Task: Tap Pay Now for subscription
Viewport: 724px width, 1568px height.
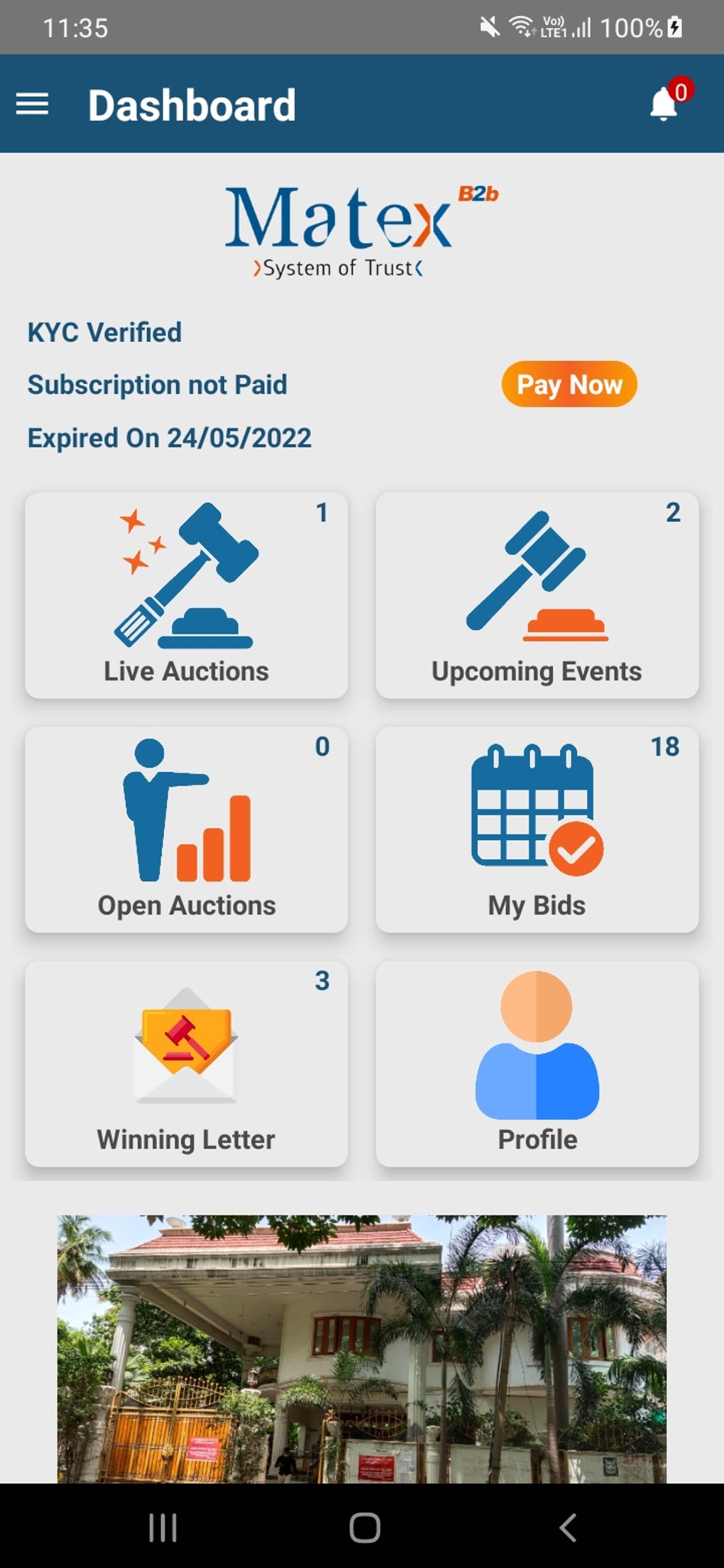Action: (569, 385)
